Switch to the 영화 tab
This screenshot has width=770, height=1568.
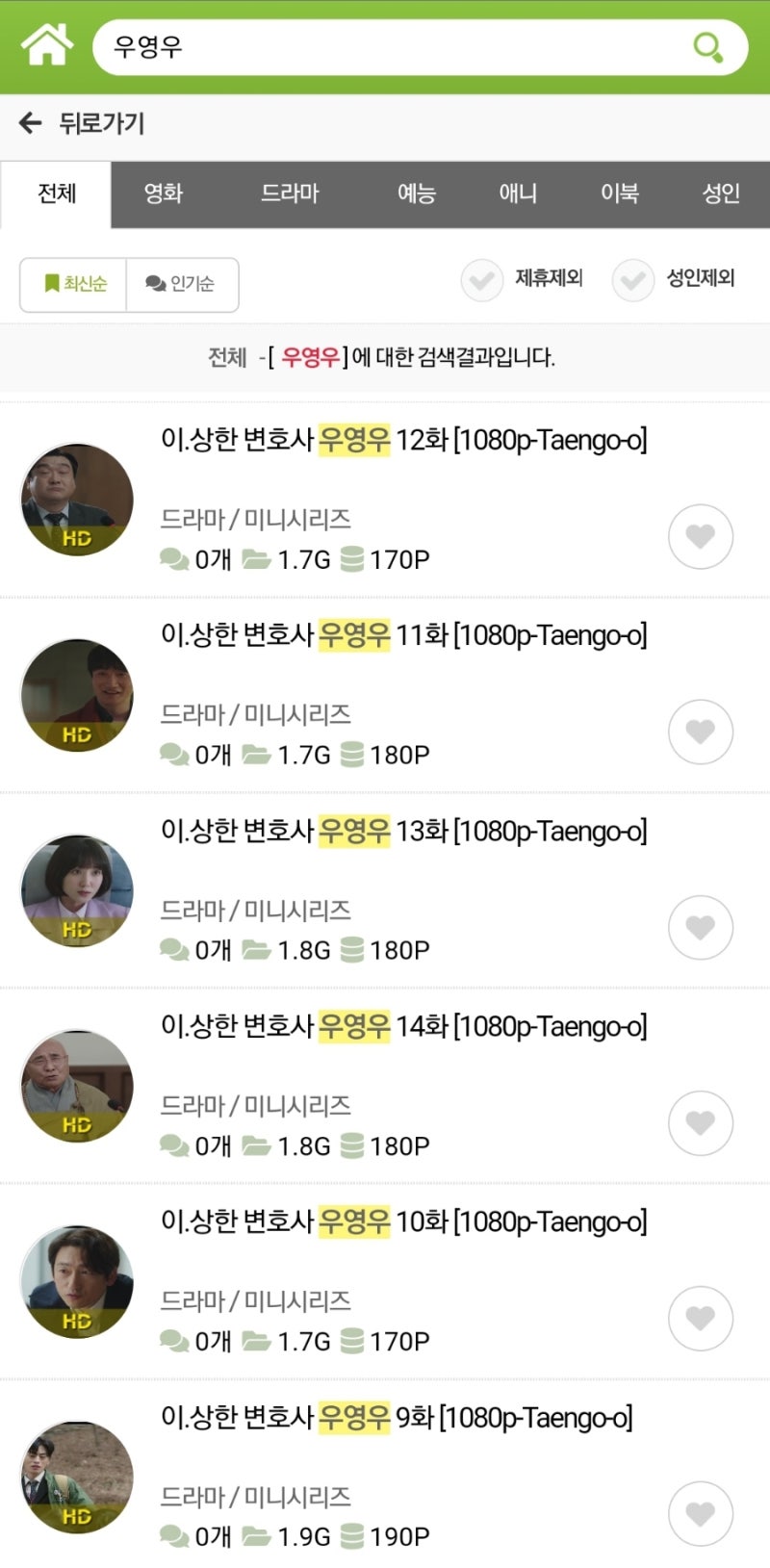163,193
